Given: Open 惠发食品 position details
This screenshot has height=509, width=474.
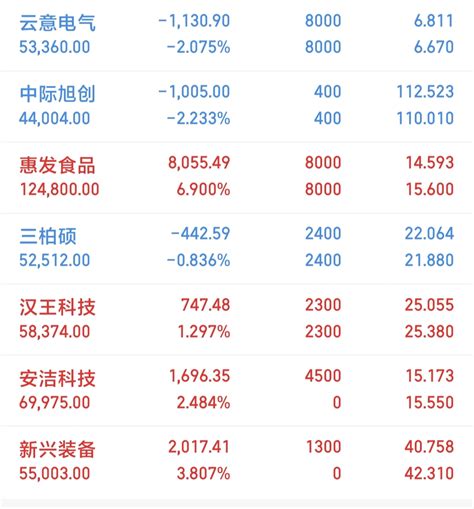Looking at the screenshot, I should (237, 177).
